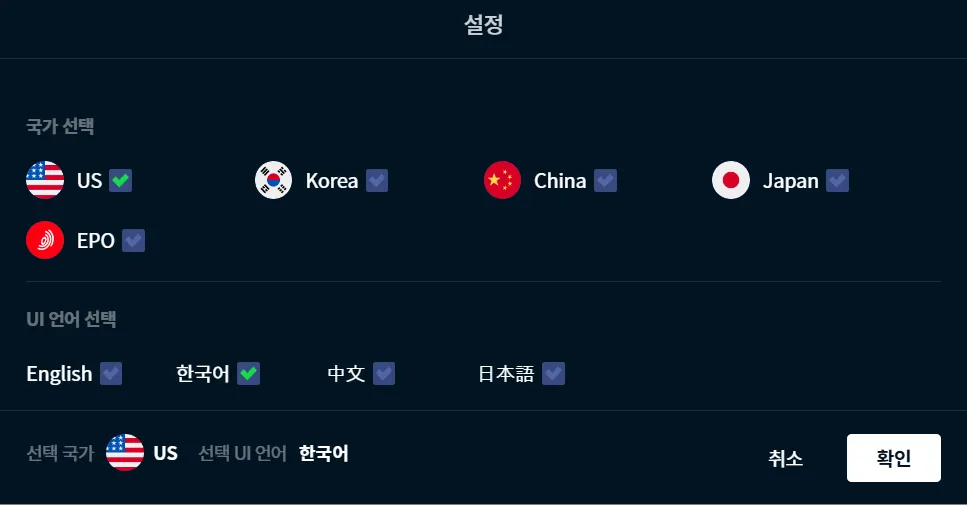The height and width of the screenshot is (505, 967).
Task: Confirm settings with 확인
Action: coord(893,458)
